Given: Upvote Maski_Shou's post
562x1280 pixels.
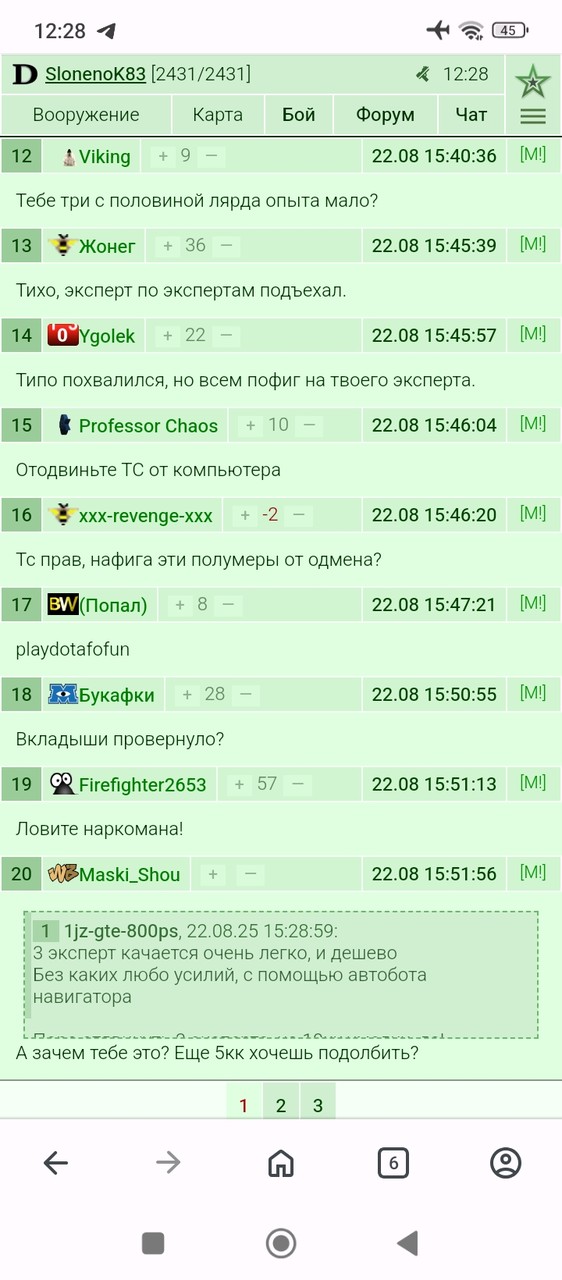Looking at the screenshot, I should 212,875.
